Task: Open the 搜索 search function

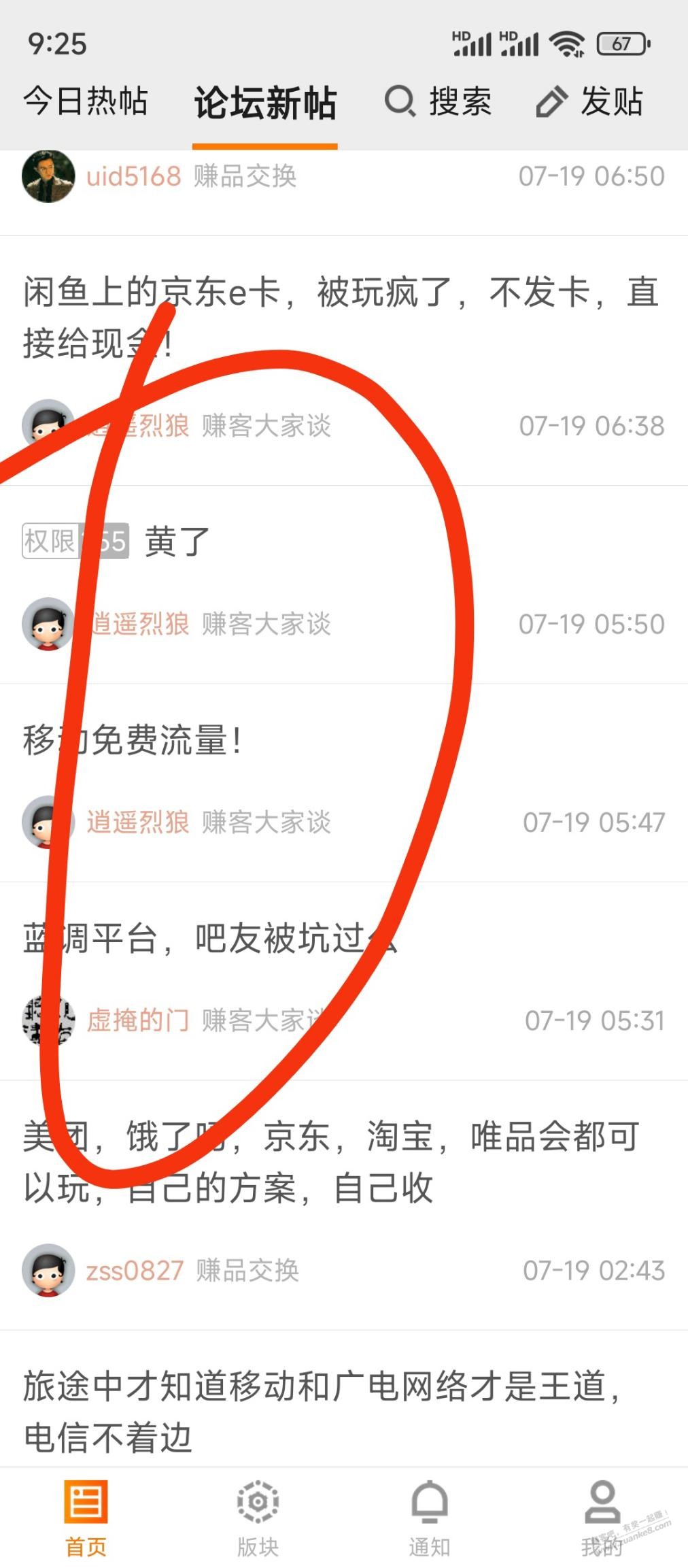Action: [x=438, y=102]
